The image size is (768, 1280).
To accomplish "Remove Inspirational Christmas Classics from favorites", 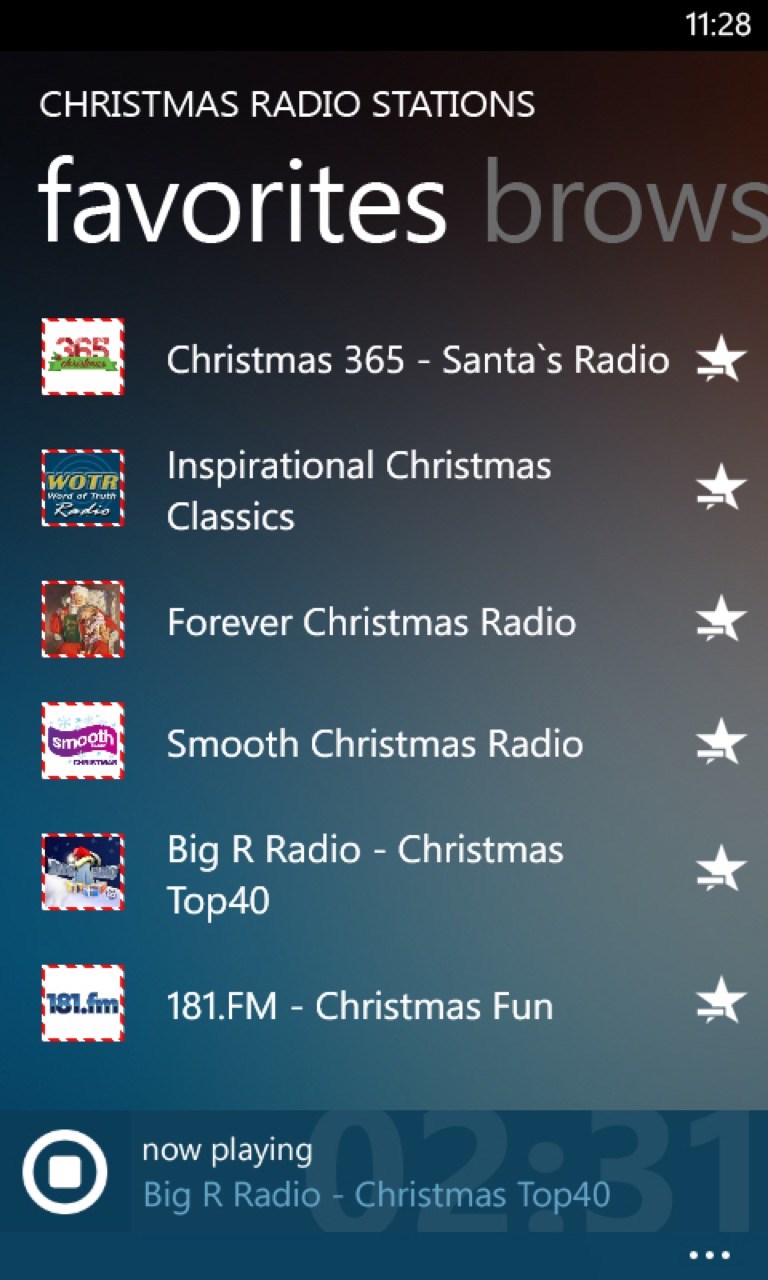I will coord(722,488).
